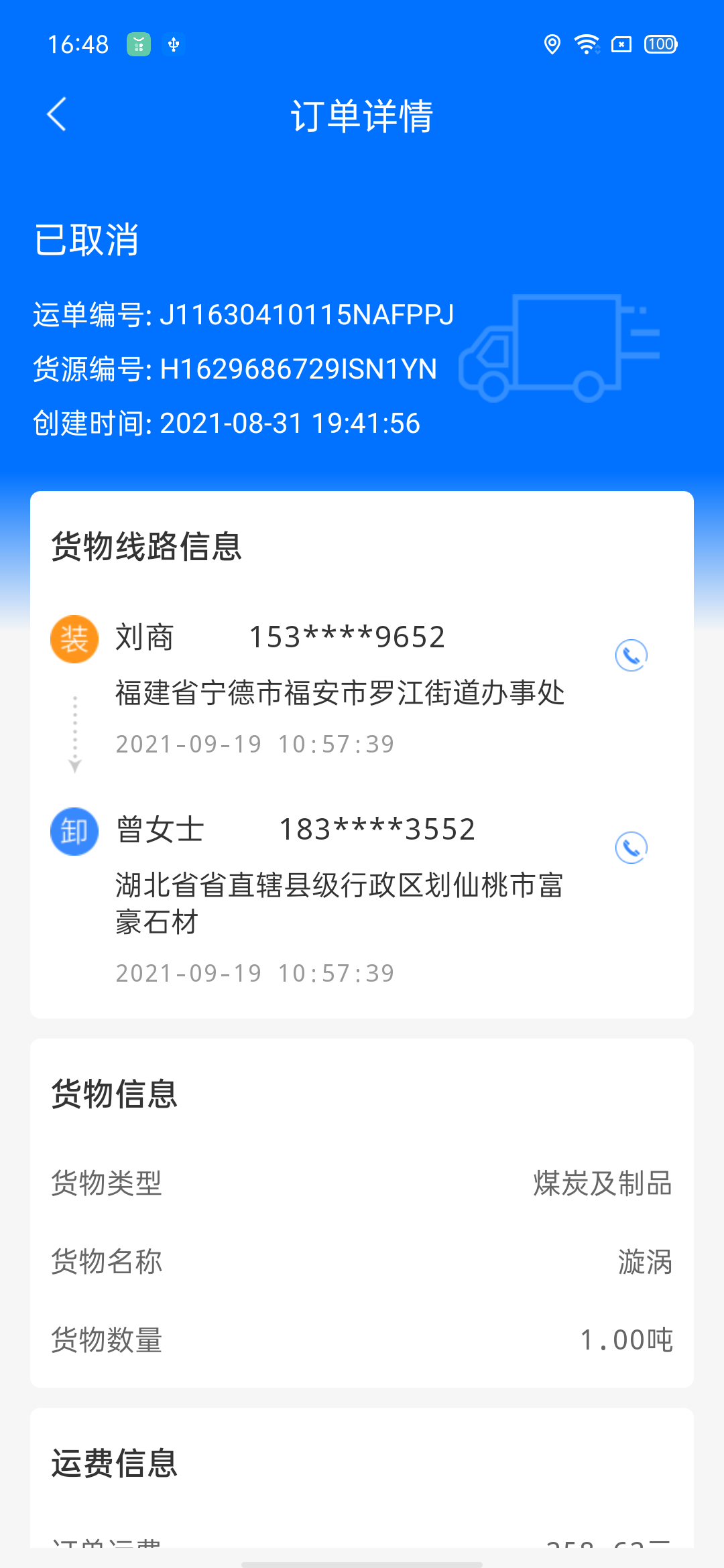Tap the blue 卸 unloading badge
724x1568 pixels.
[x=74, y=830]
